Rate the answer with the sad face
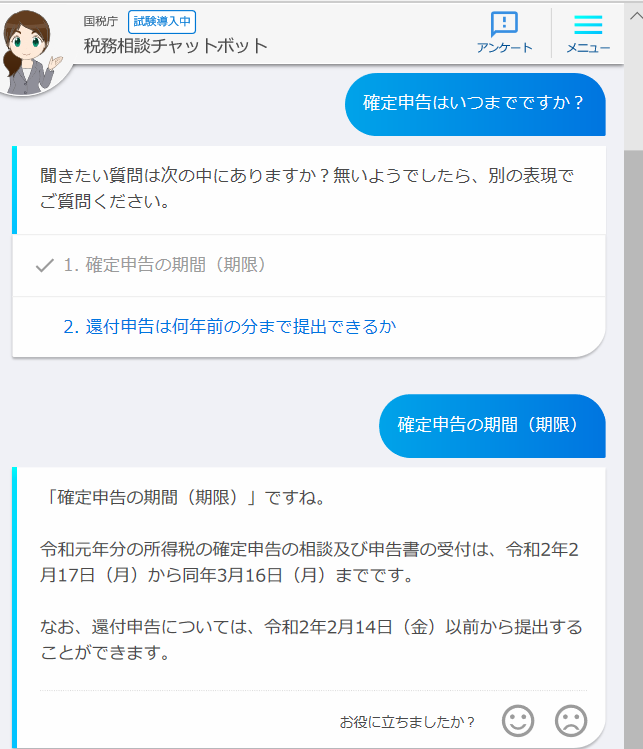 [571, 720]
